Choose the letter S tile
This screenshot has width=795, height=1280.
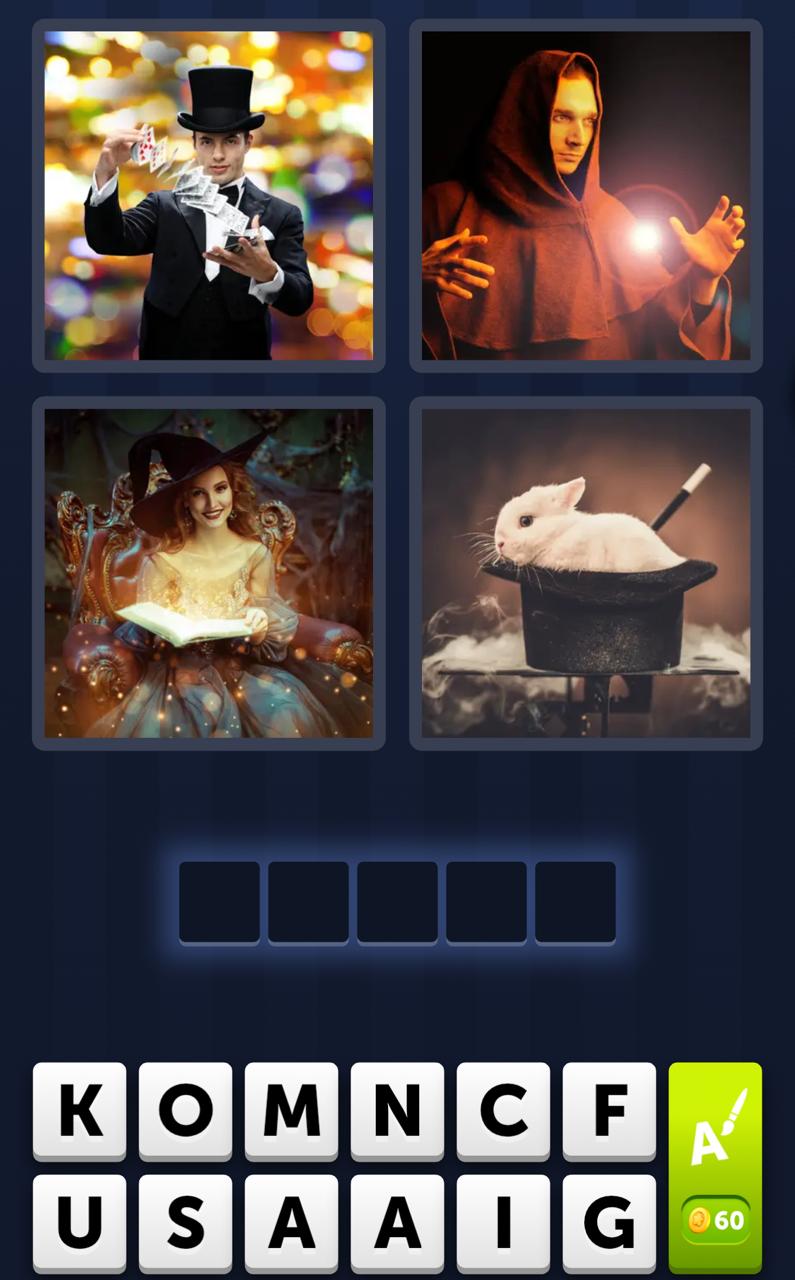(x=186, y=1222)
